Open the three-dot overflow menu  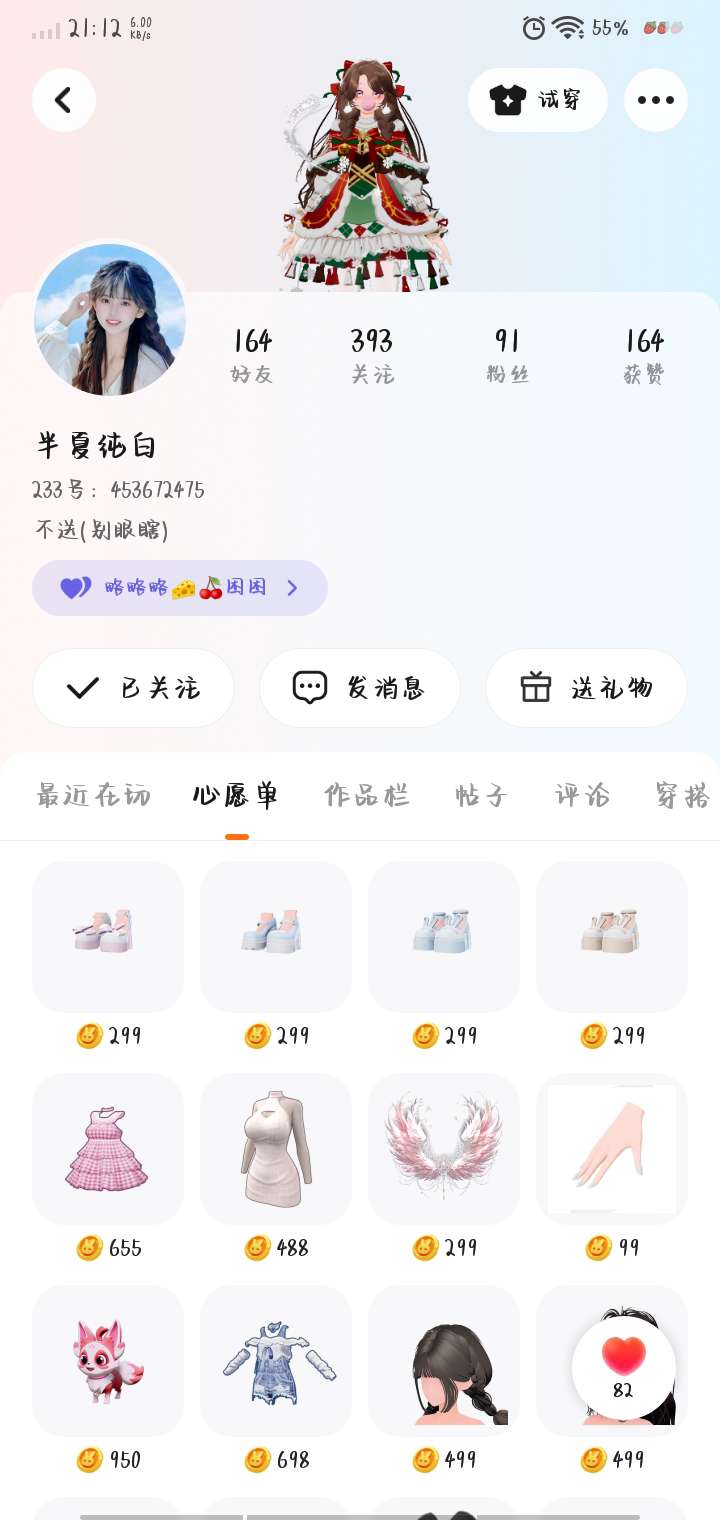[656, 100]
